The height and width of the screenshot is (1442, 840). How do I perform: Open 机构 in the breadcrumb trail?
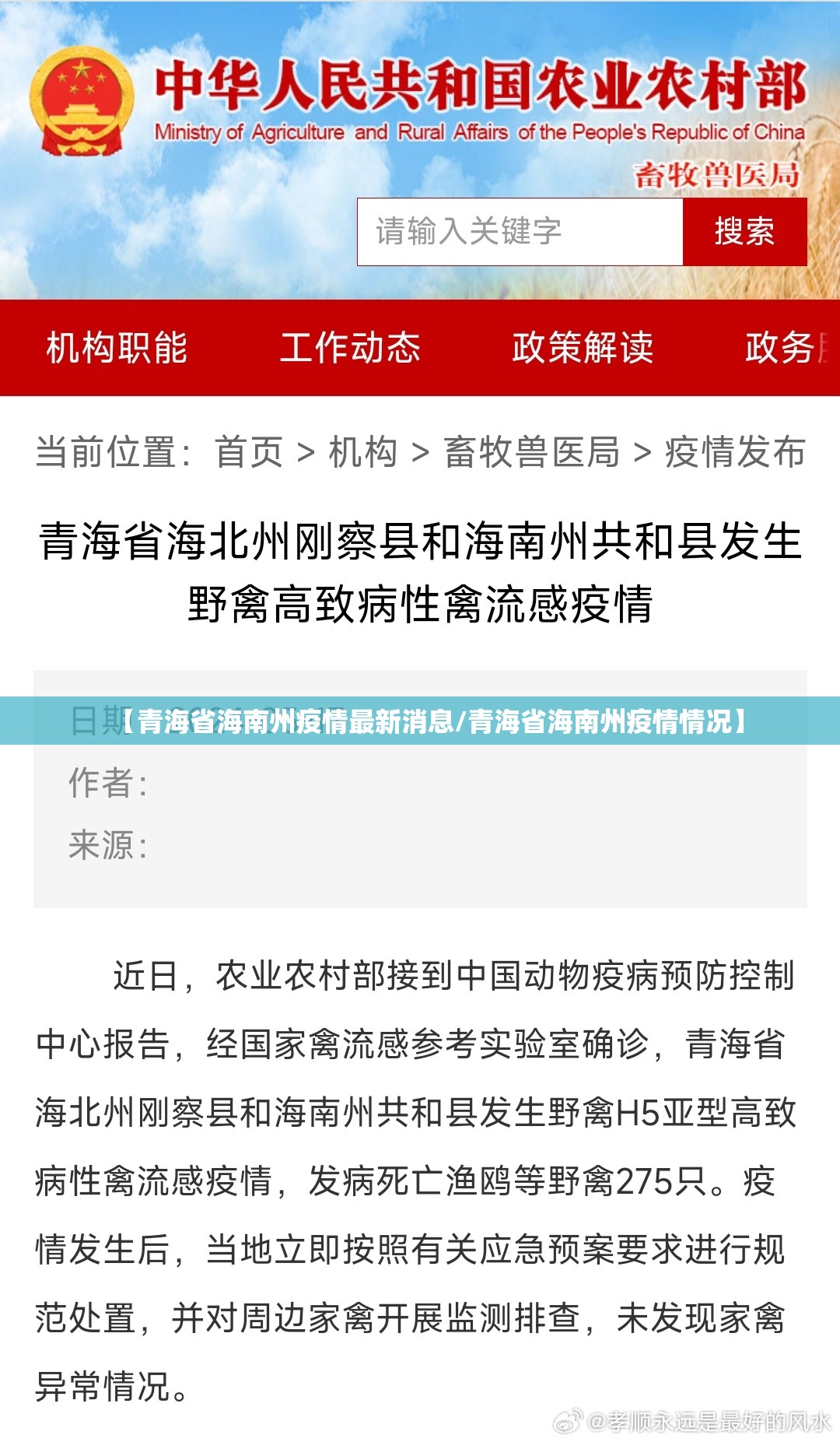(x=363, y=452)
